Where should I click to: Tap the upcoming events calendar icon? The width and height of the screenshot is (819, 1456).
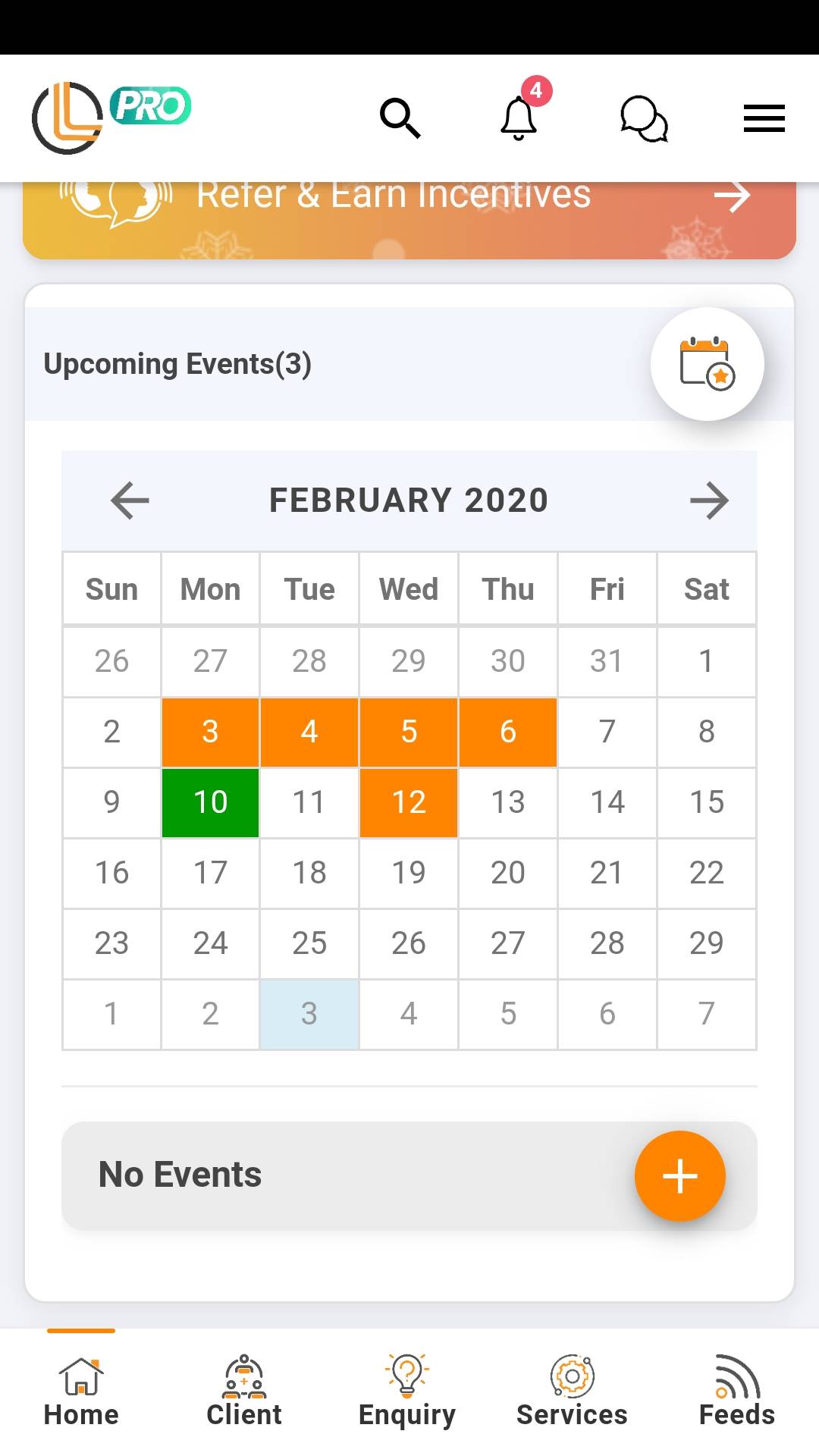click(707, 364)
